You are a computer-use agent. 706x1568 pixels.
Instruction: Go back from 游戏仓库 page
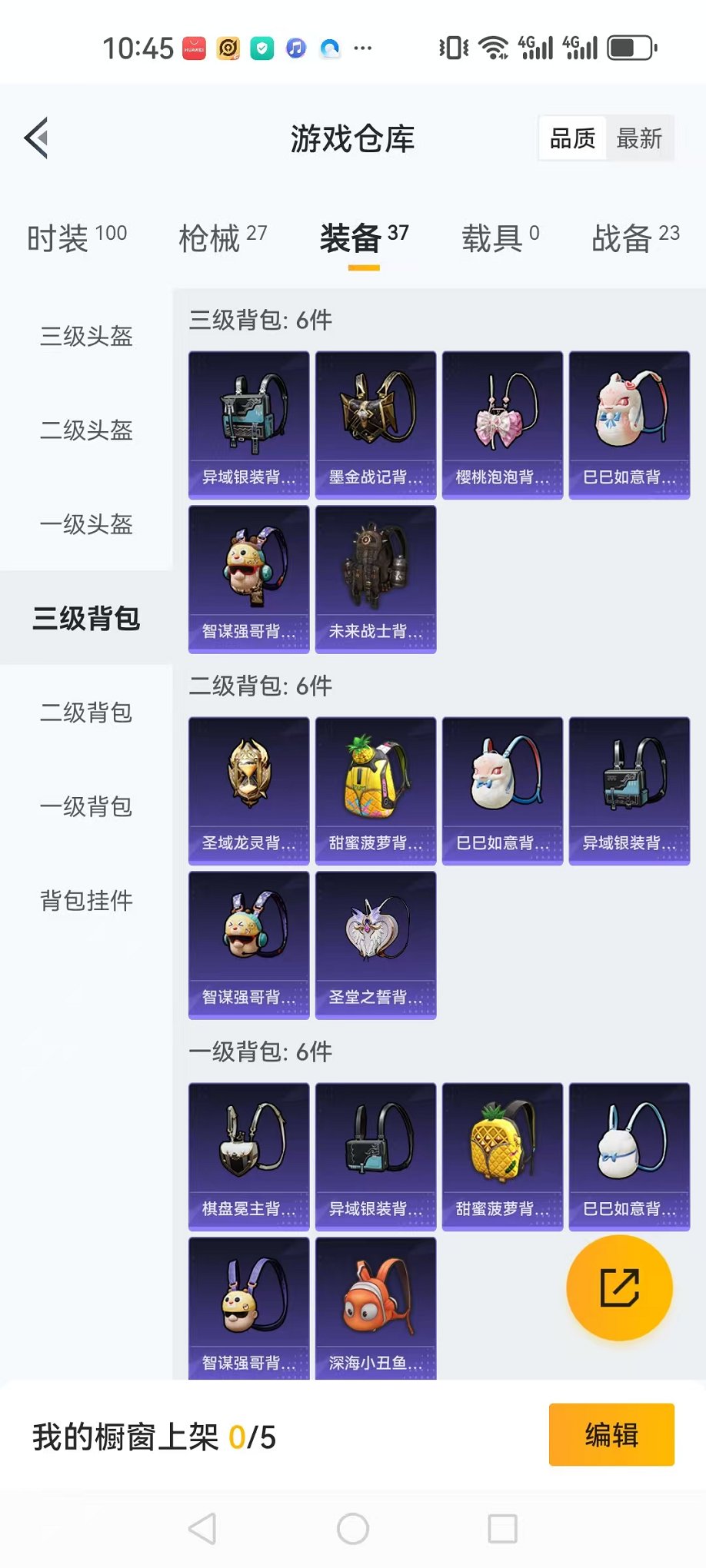click(37, 138)
